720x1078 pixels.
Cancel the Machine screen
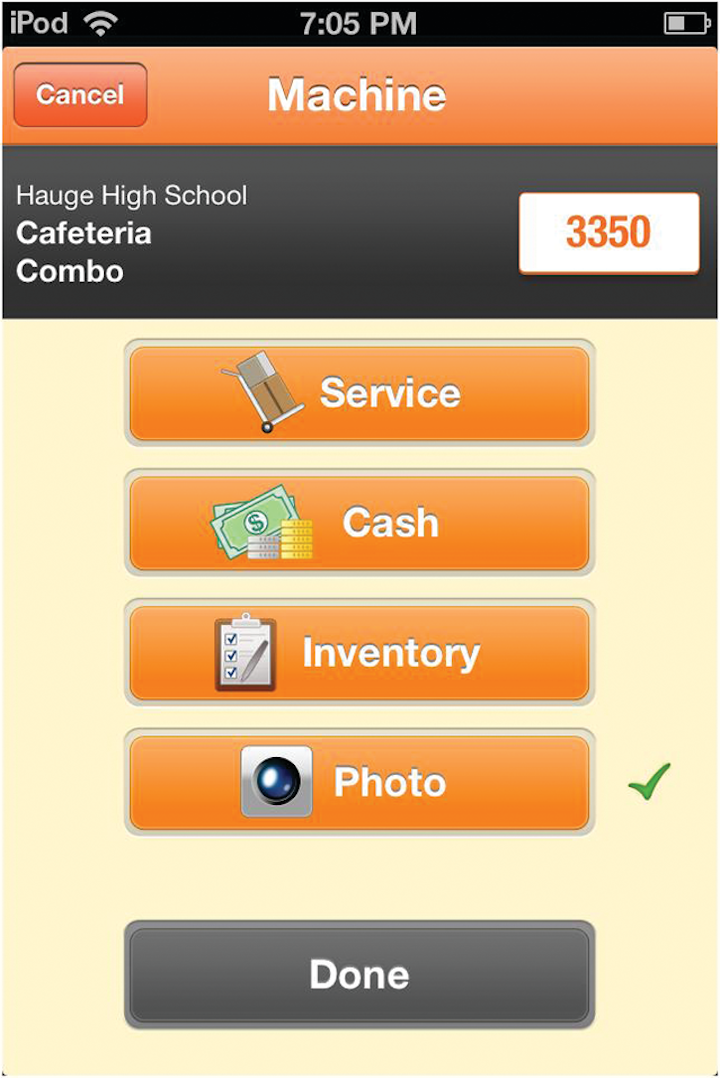coord(79,94)
